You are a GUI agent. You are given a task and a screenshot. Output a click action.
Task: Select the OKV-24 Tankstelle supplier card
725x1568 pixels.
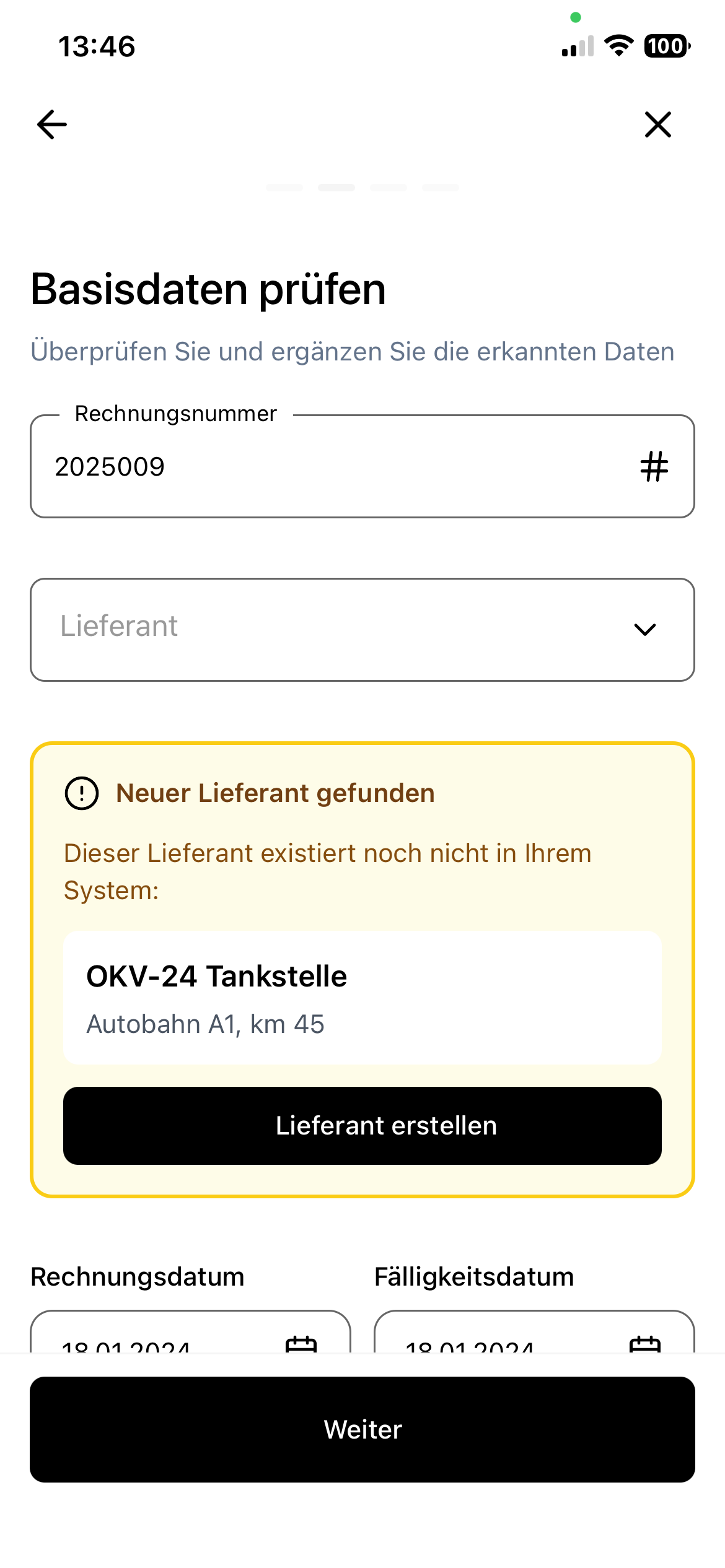click(x=362, y=997)
